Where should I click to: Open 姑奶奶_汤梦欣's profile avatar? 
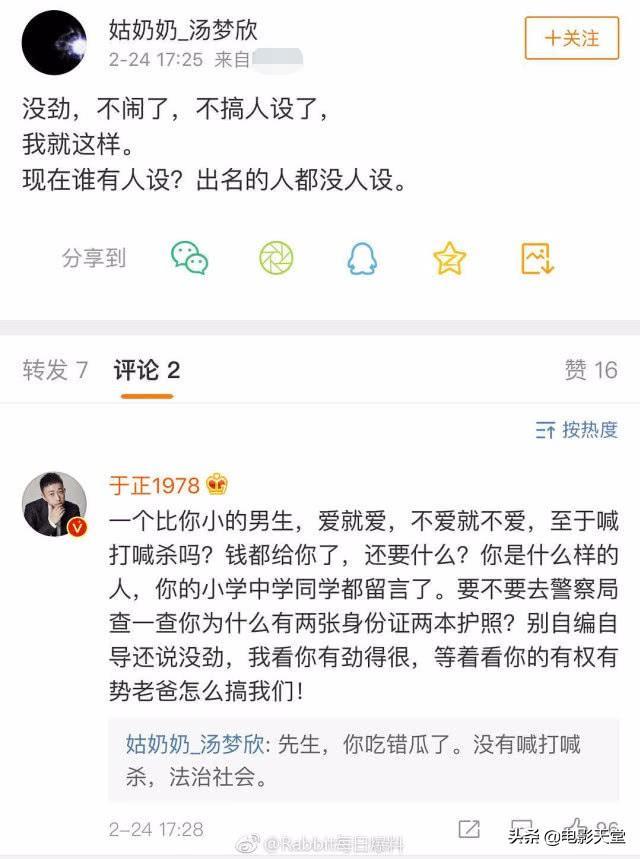pos(54,42)
